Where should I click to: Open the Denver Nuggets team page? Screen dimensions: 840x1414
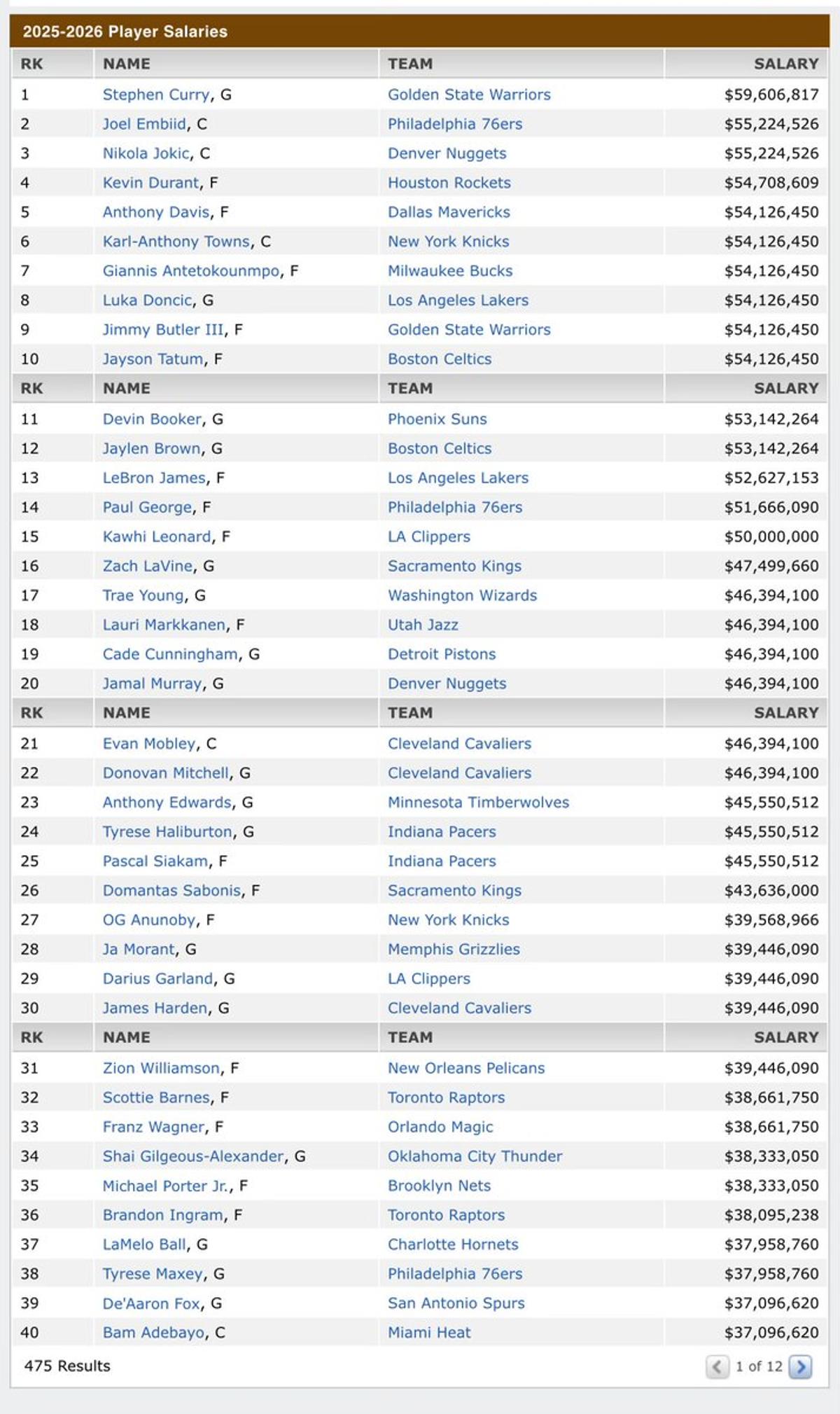tap(448, 153)
